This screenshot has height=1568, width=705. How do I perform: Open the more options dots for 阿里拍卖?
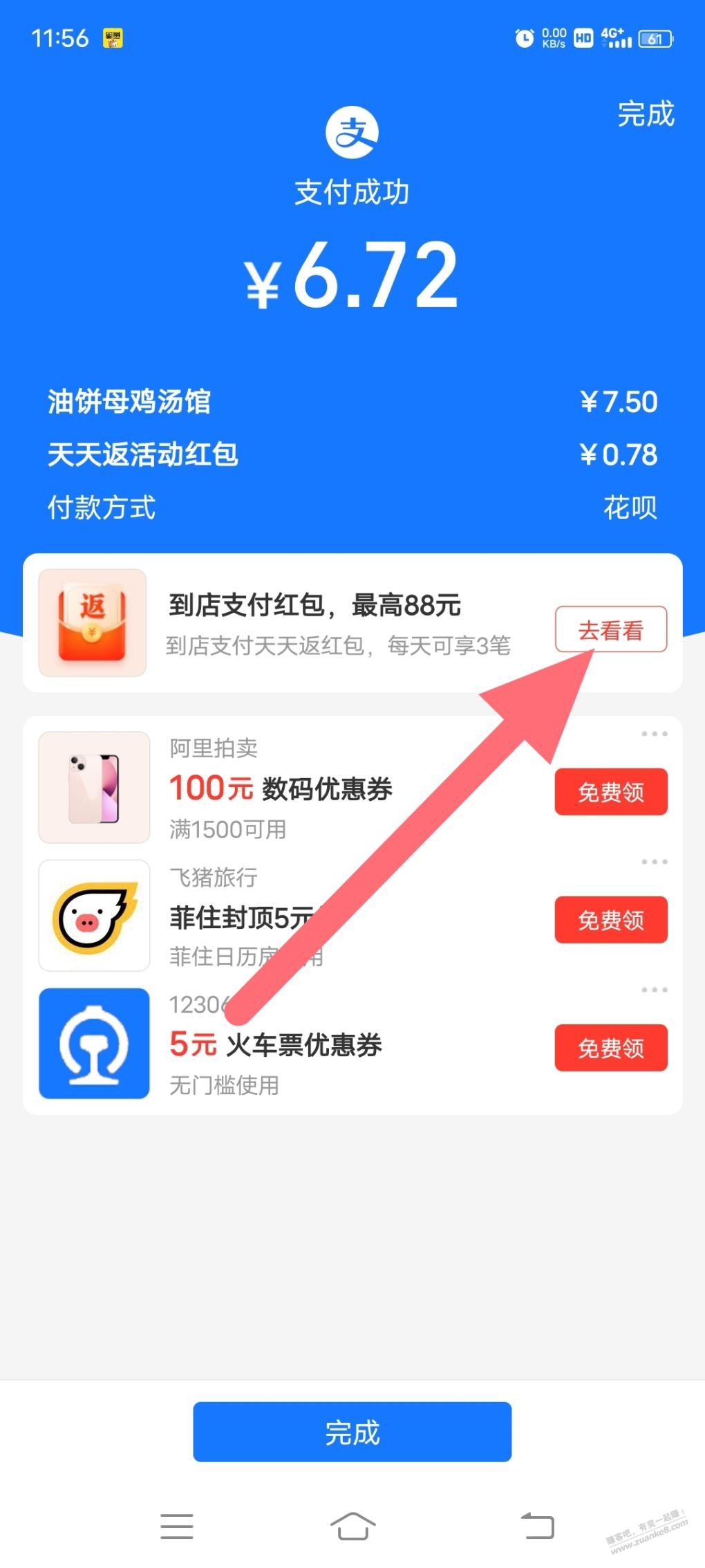[x=654, y=734]
